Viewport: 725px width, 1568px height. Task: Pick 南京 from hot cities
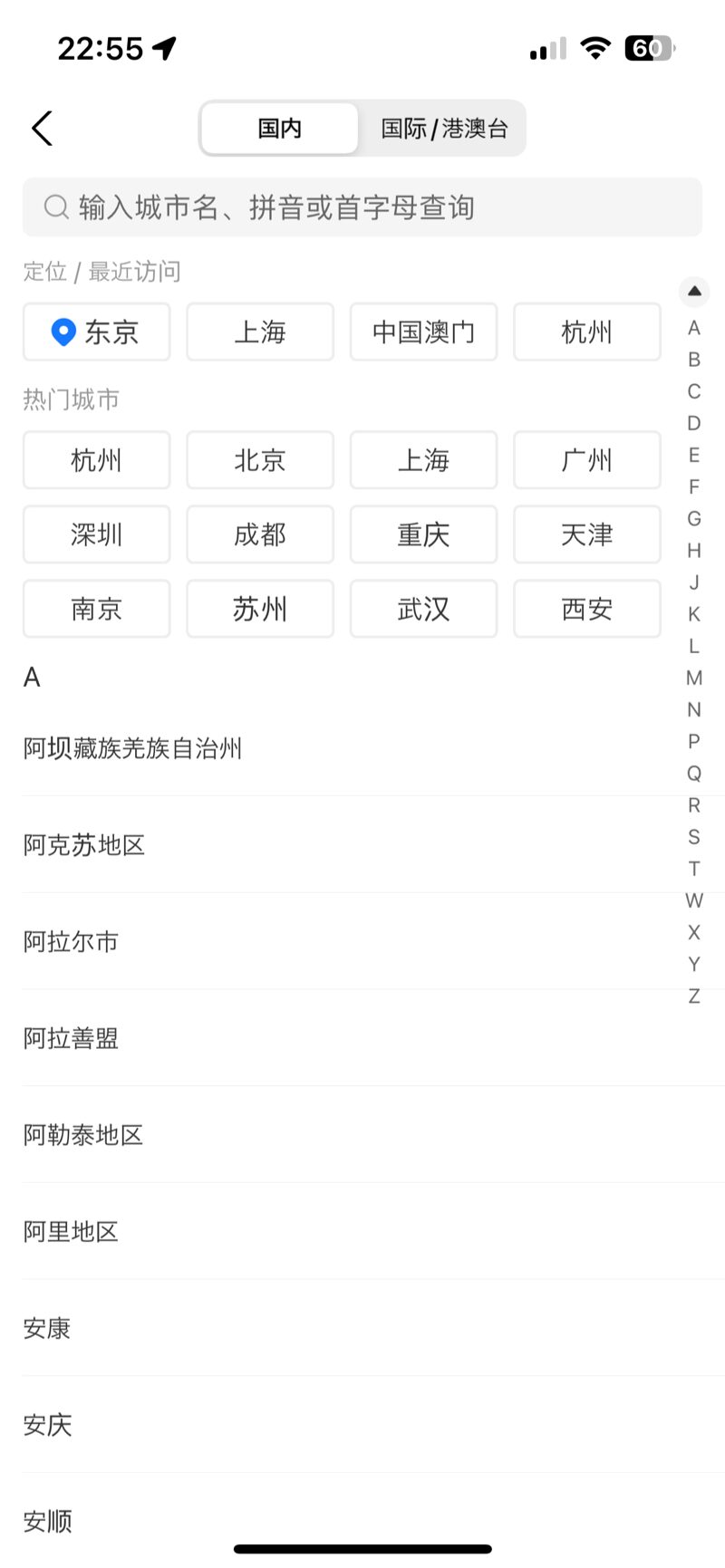tap(96, 609)
